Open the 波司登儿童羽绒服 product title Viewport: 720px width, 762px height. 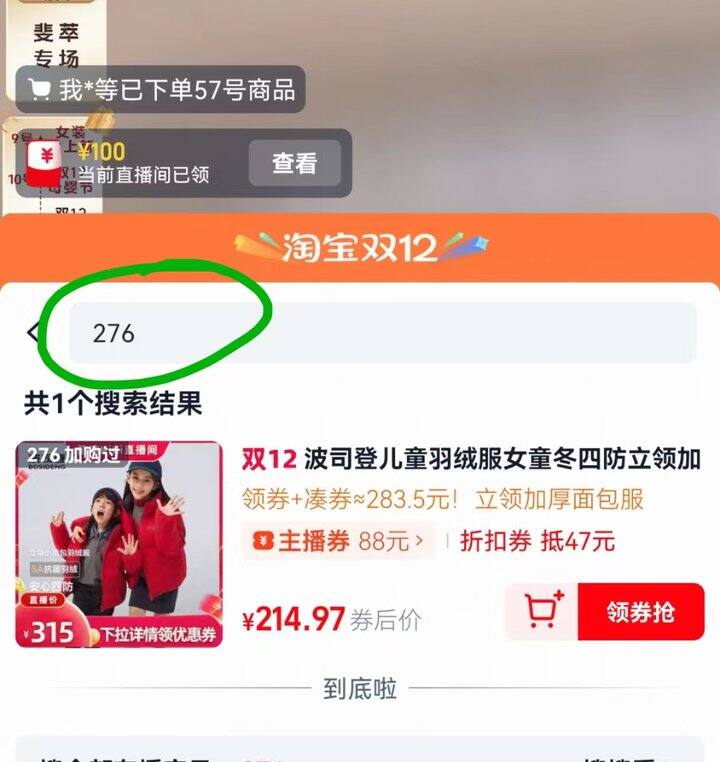[472, 459]
